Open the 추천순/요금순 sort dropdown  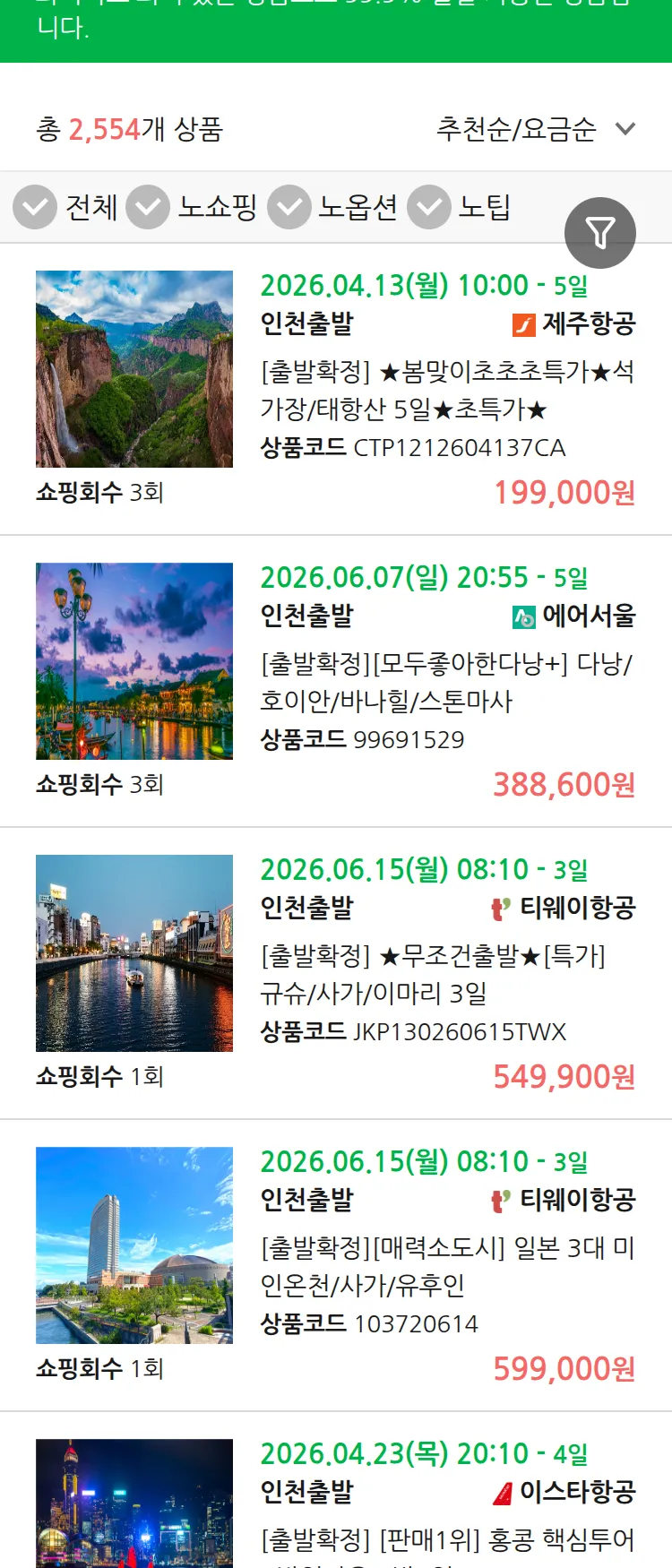click(517, 129)
